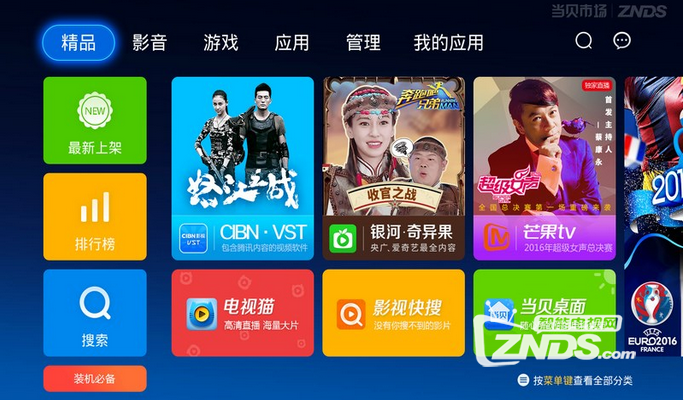684x400 pixels.
Task: Open the message bubble icon
Action: [622, 41]
